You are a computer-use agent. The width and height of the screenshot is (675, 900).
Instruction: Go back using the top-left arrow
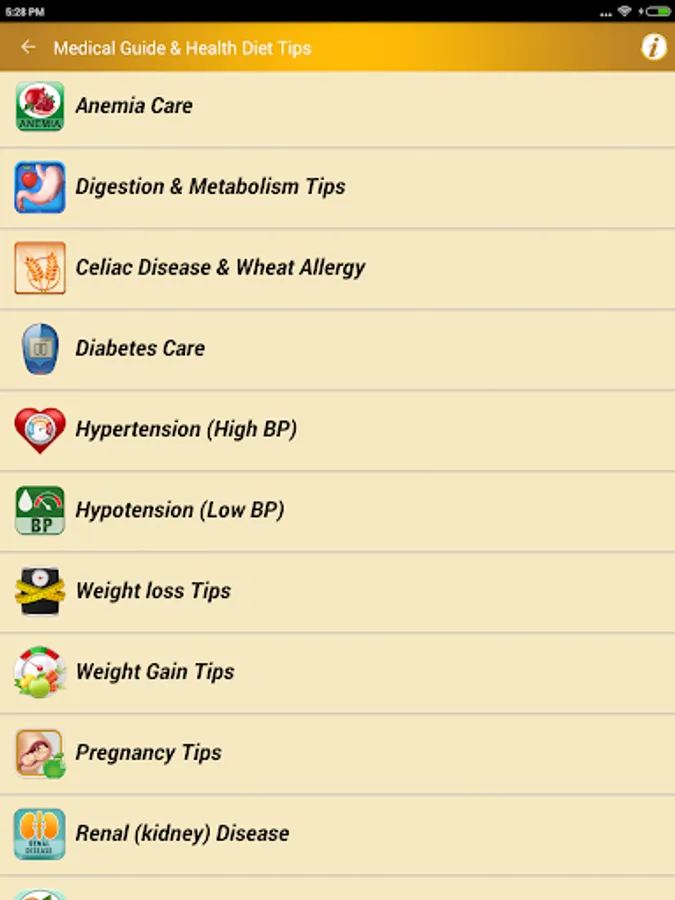[28, 47]
